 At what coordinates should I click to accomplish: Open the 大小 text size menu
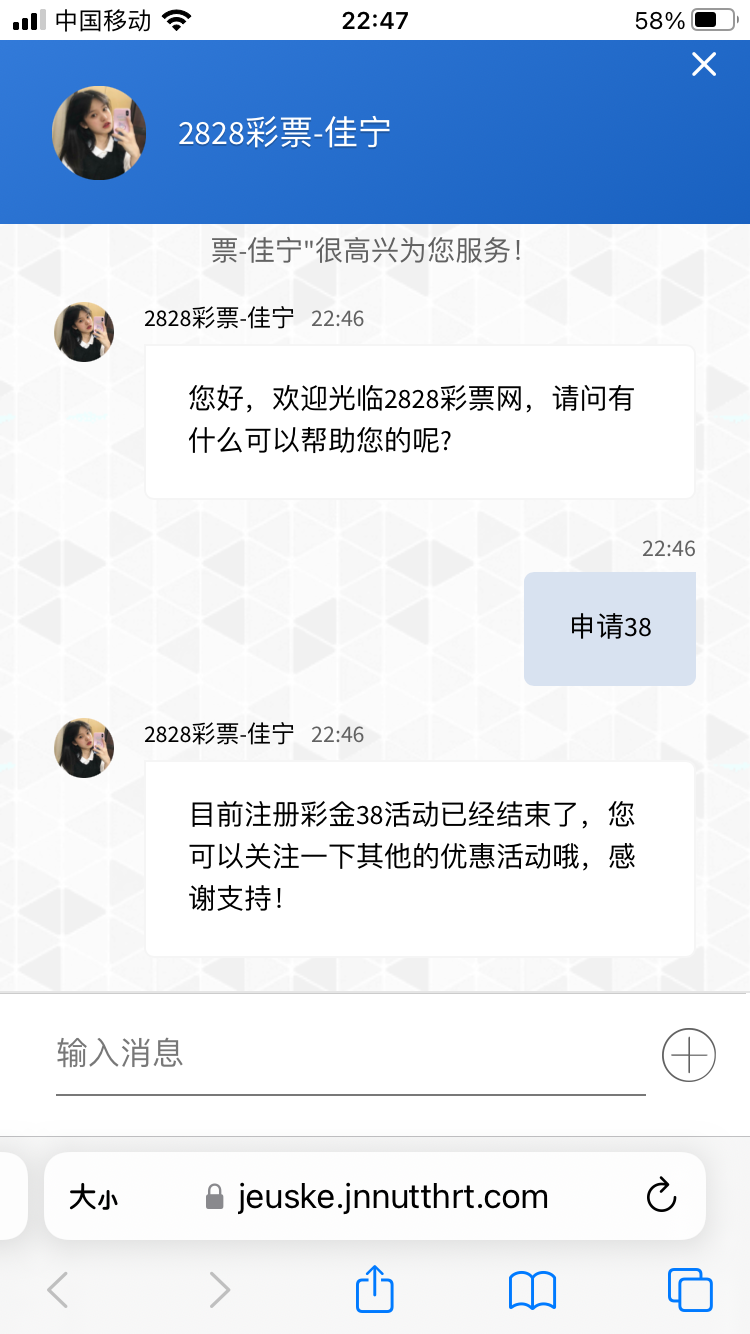(93, 1197)
